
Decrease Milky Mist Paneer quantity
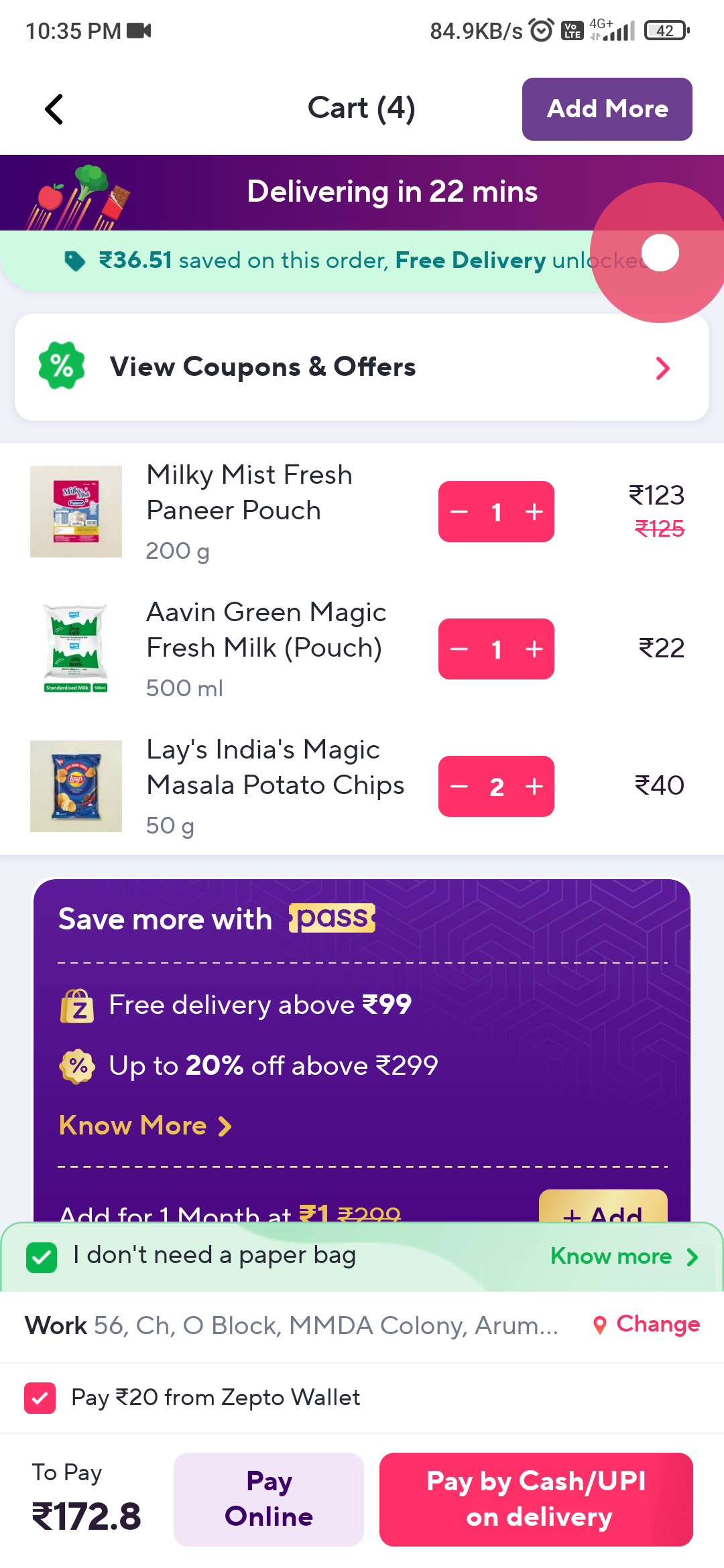459,512
